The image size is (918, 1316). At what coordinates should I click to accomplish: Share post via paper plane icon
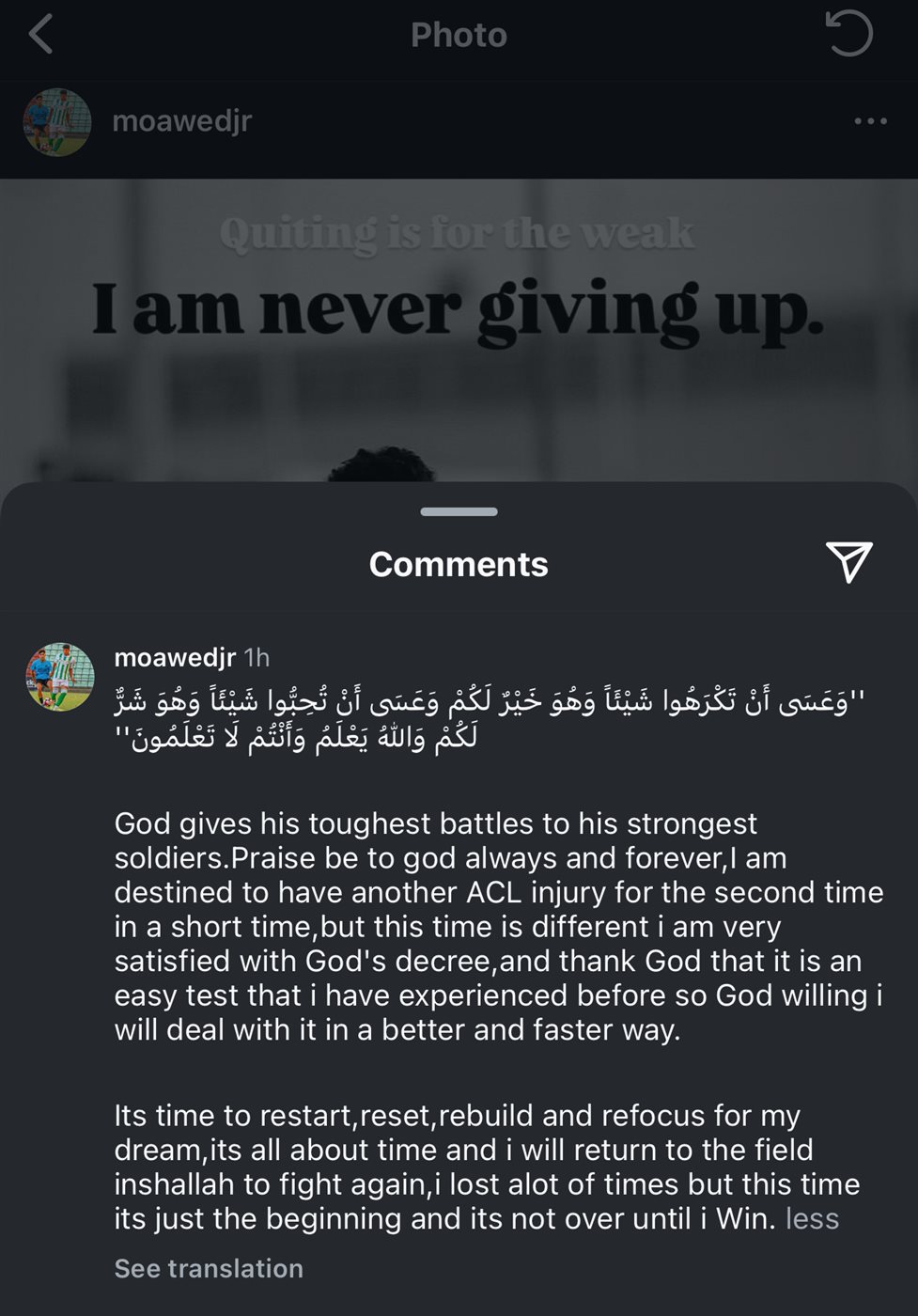848,562
